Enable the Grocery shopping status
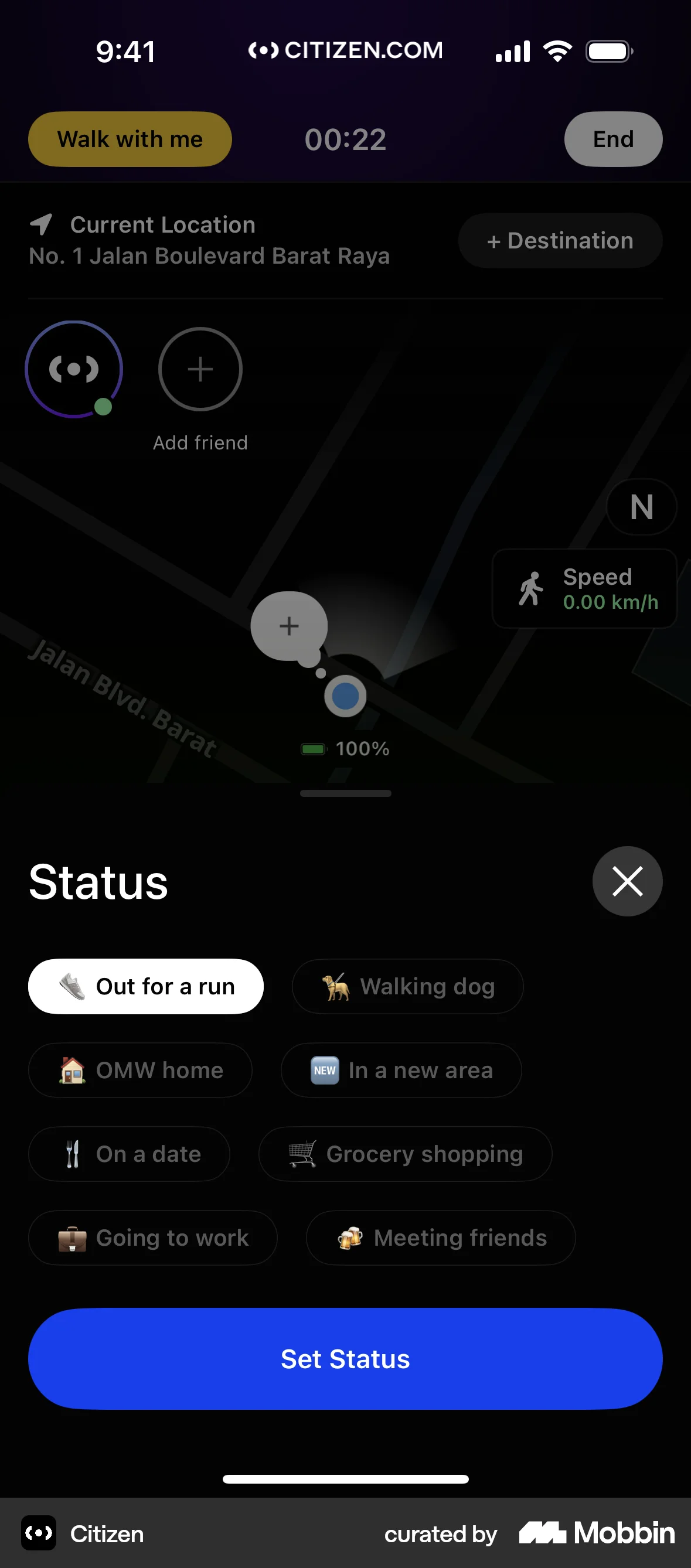 pos(405,1154)
